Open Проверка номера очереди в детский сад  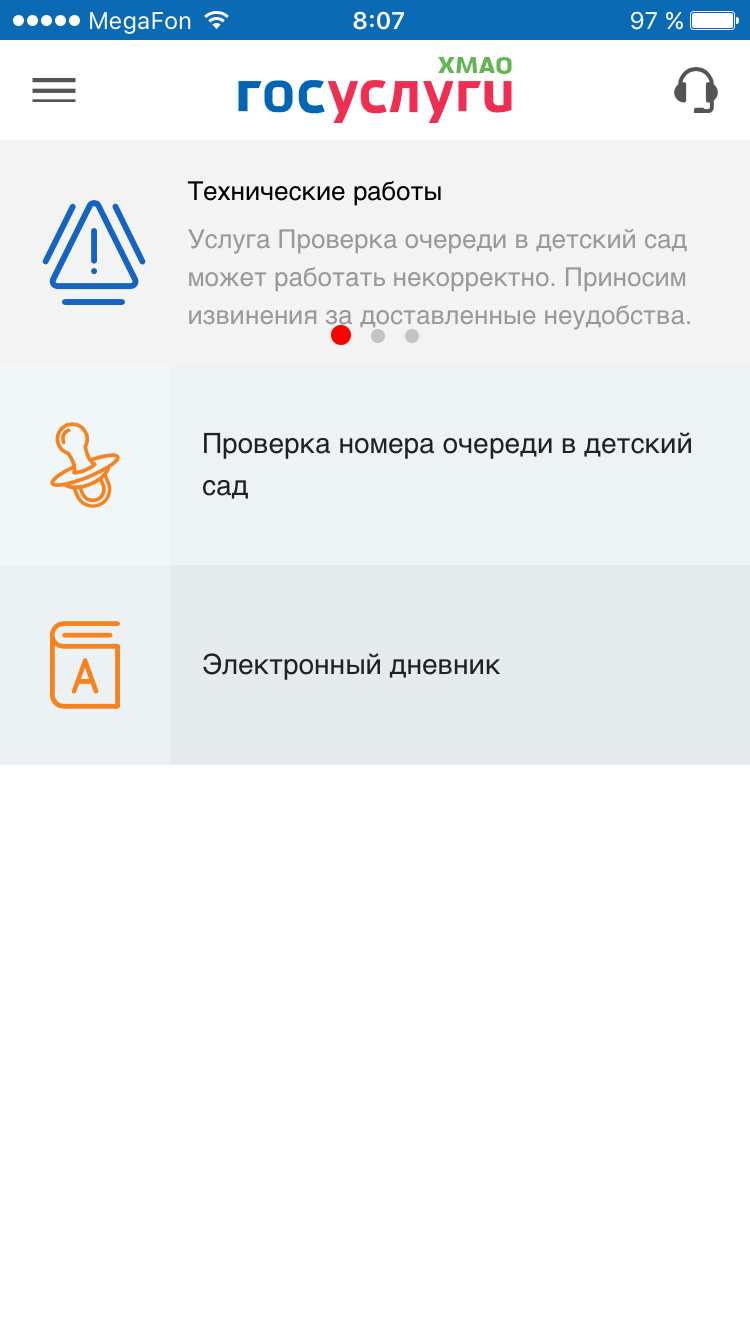446,464
